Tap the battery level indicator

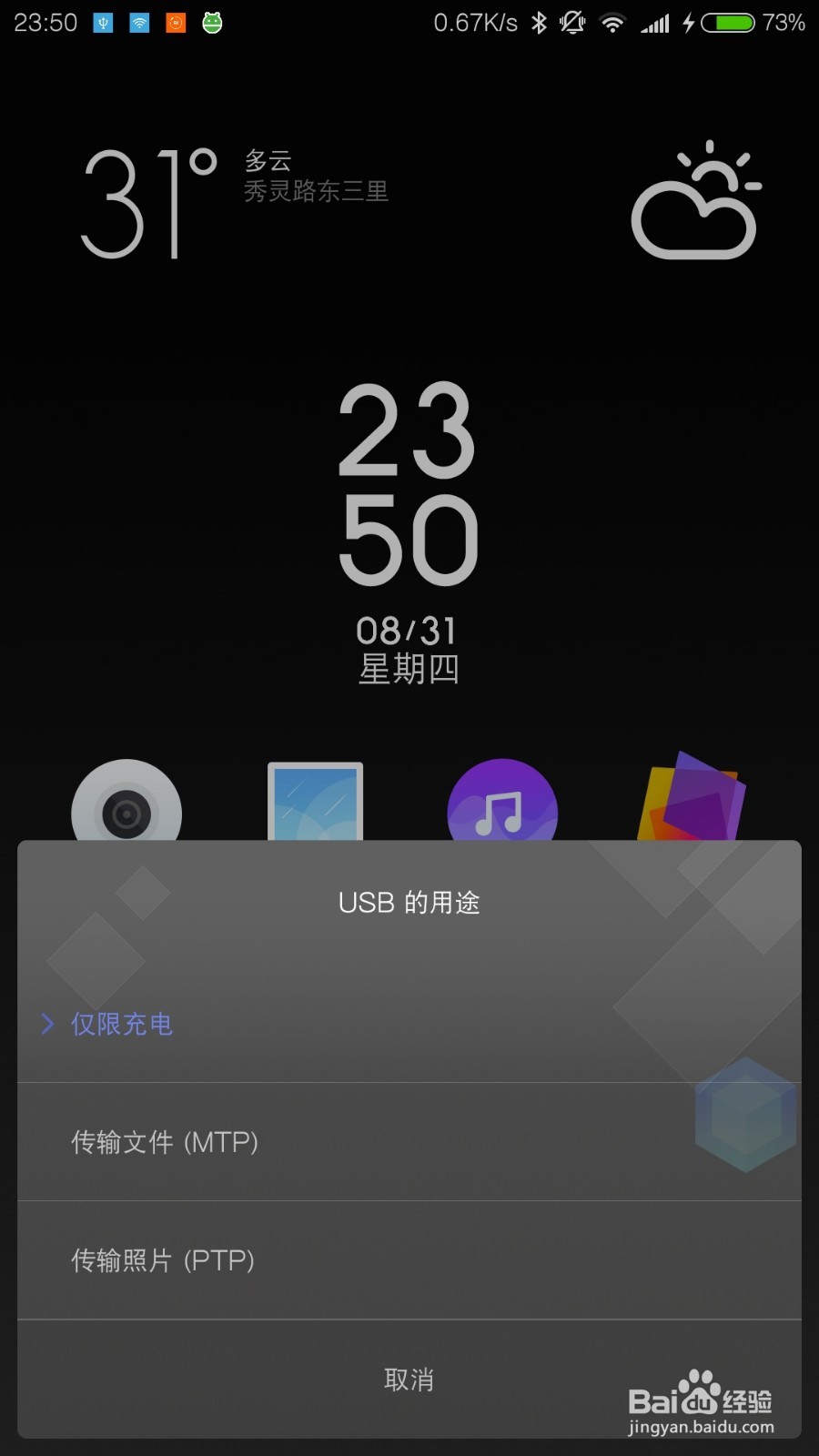(x=726, y=21)
